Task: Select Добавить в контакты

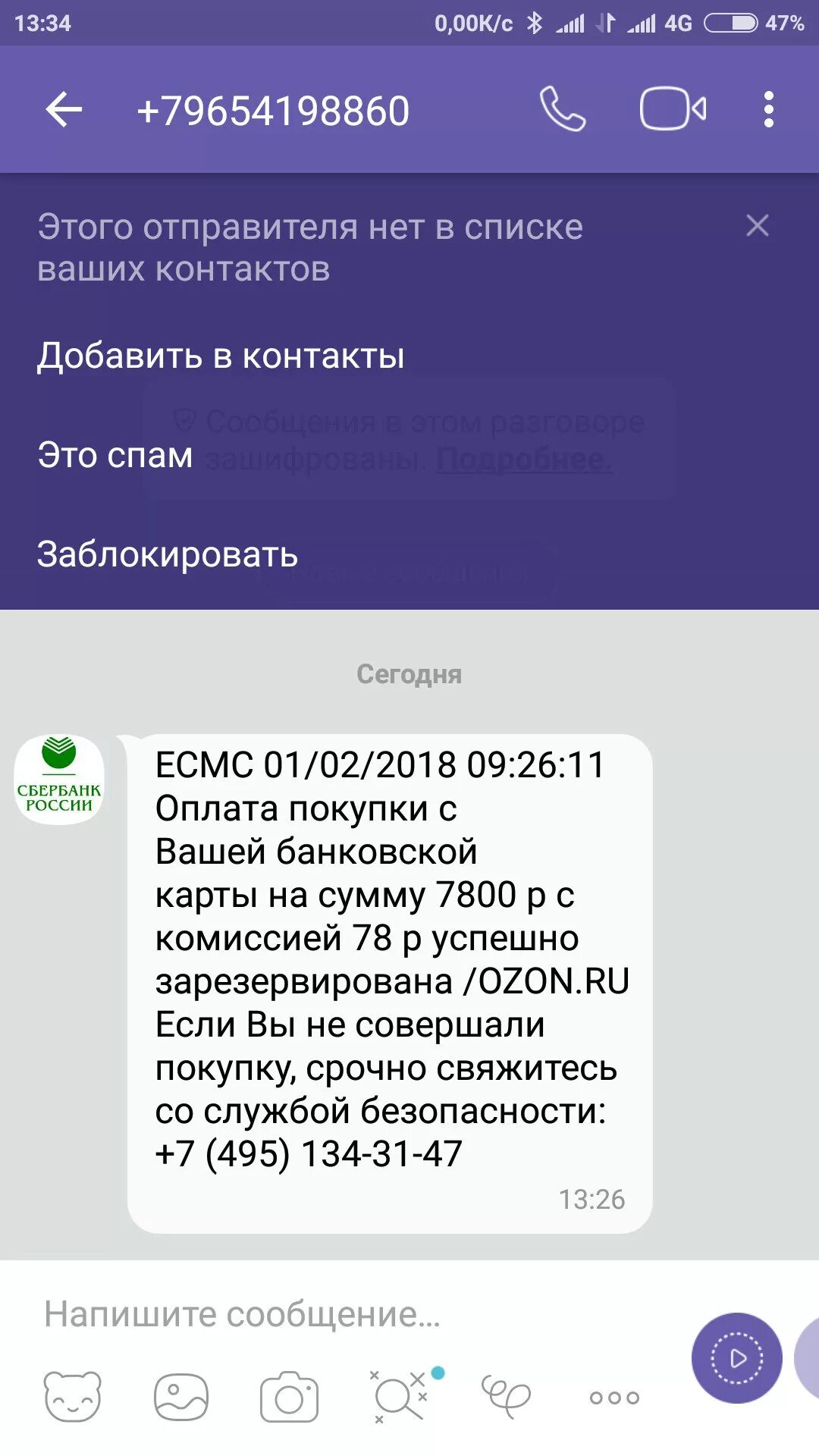Action: [221, 356]
